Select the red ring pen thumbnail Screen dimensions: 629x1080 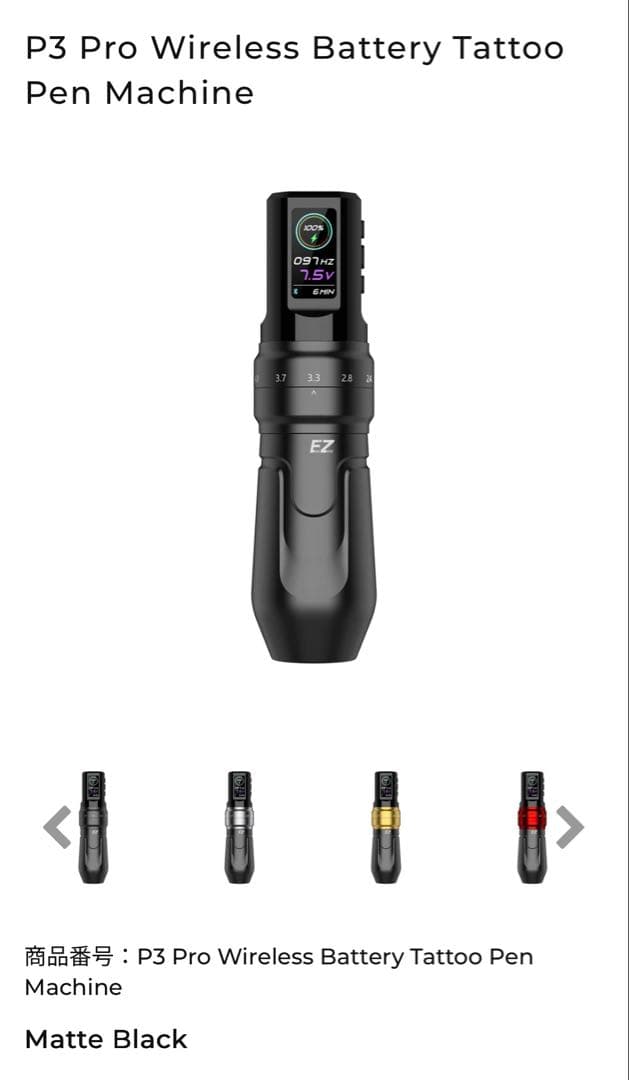click(x=531, y=827)
